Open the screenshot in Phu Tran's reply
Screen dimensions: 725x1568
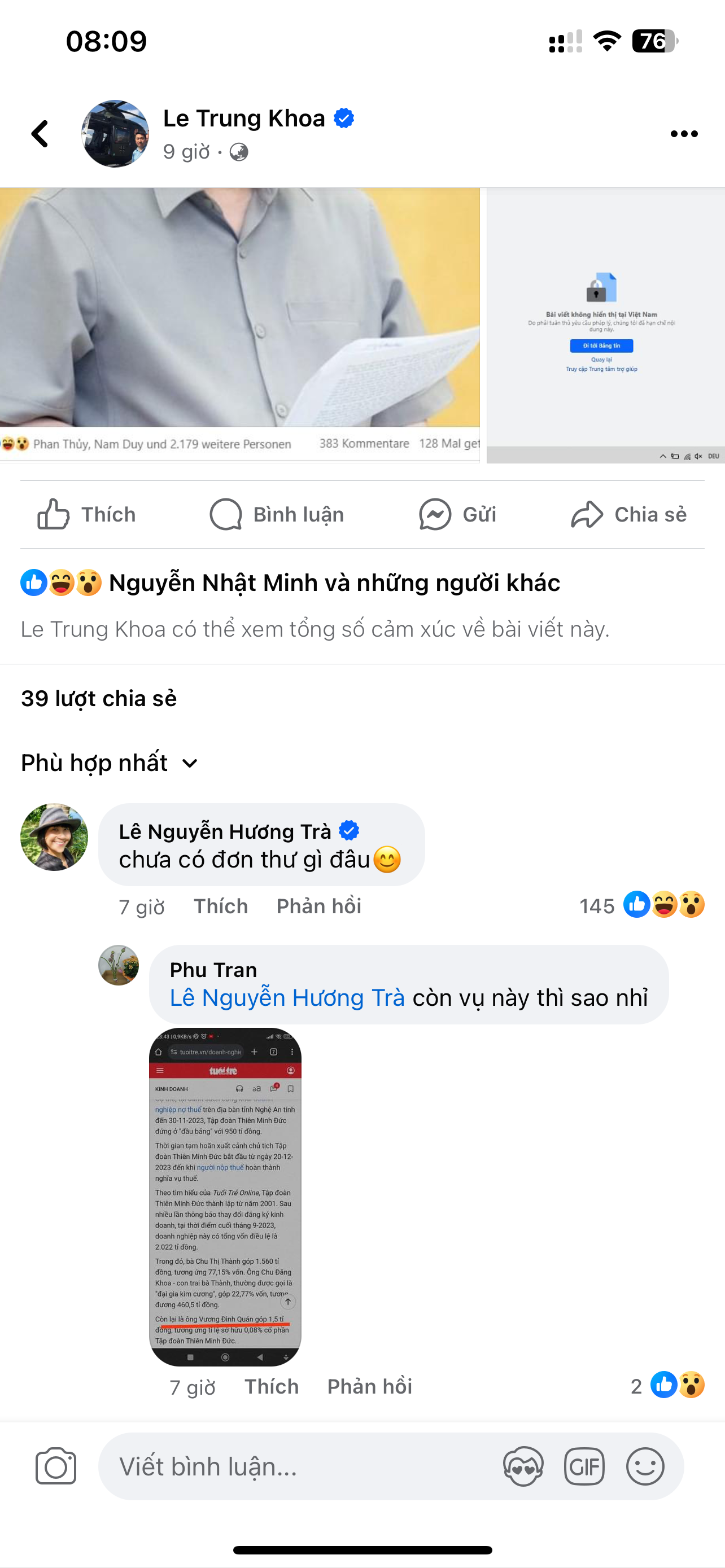[225, 1196]
